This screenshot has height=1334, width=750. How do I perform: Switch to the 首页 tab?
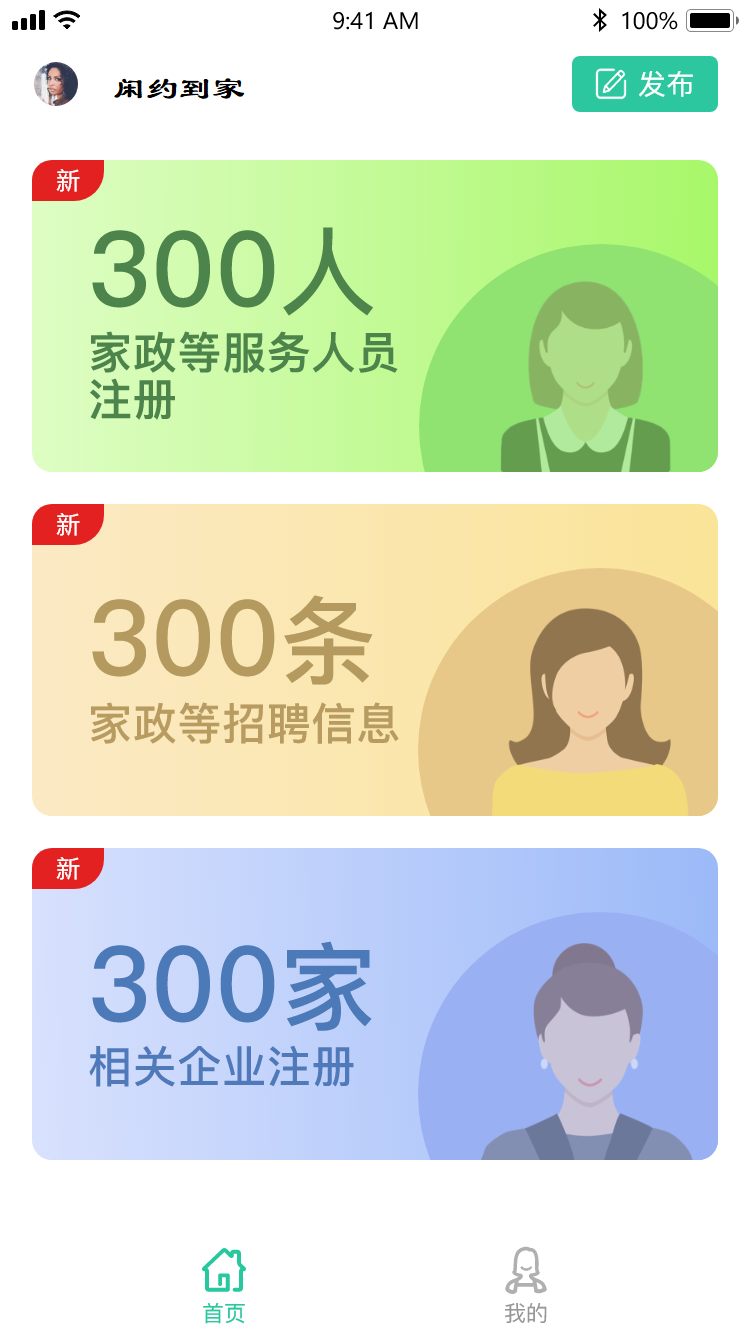tap(224, 1286)
